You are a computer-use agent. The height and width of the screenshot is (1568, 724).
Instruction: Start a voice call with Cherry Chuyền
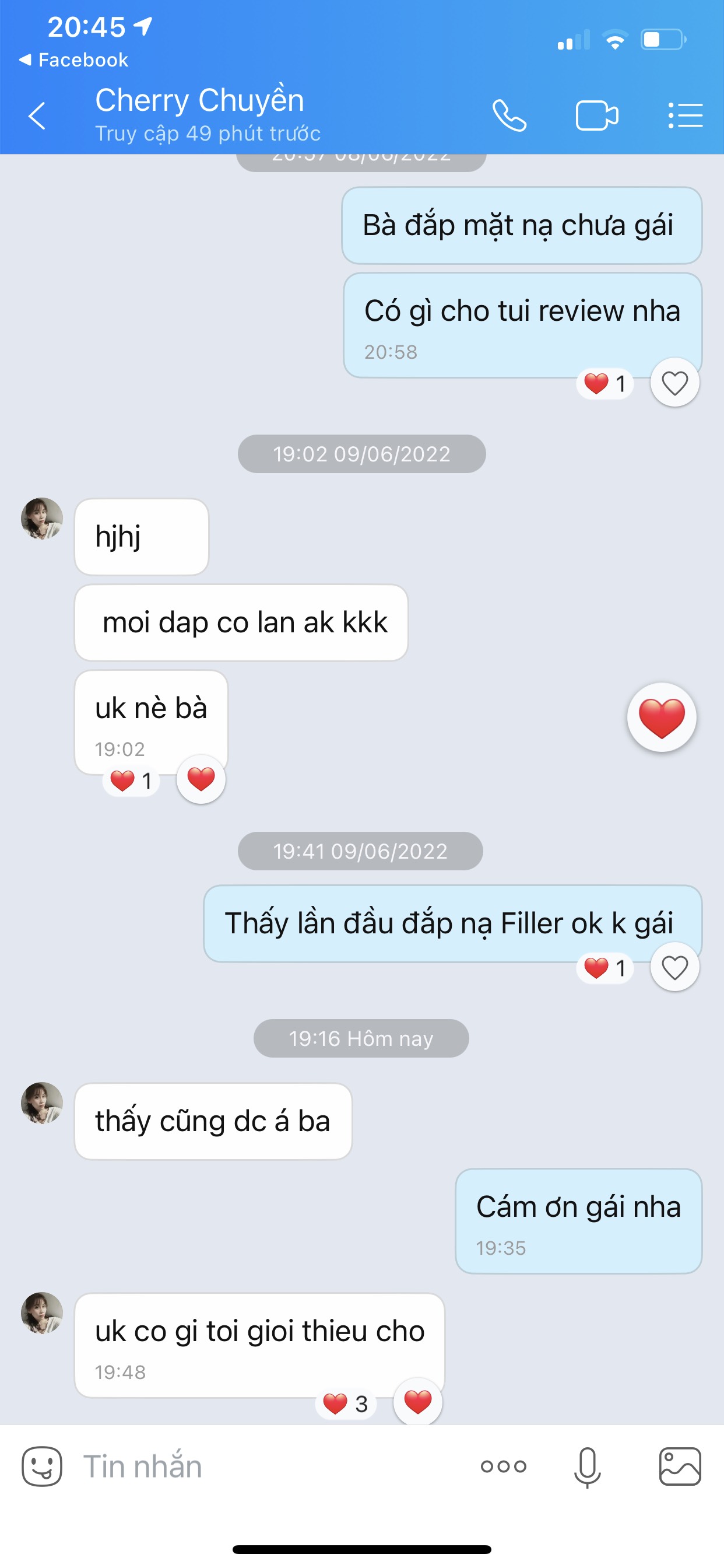[509, 116]
